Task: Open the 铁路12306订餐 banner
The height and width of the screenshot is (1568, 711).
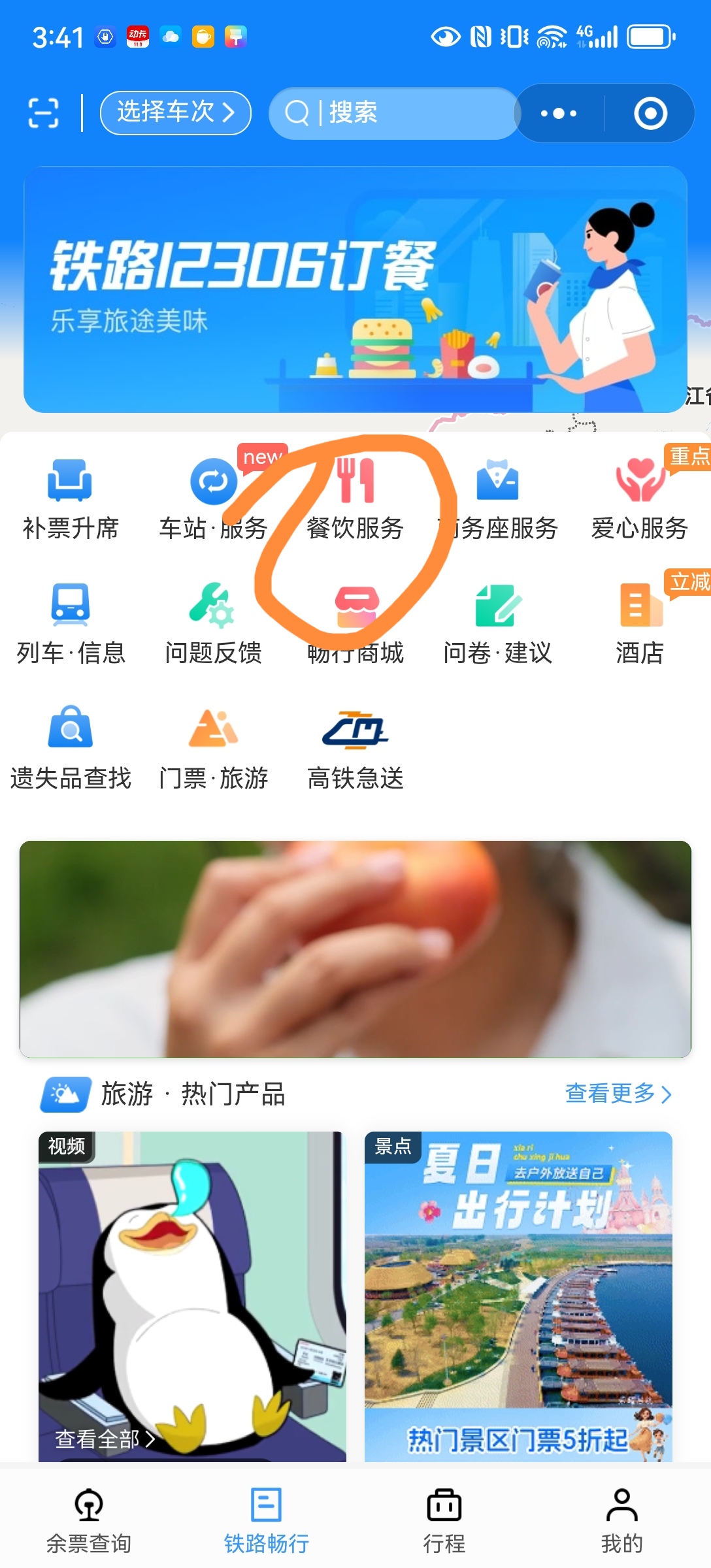Action: click(x=355, y=289)
